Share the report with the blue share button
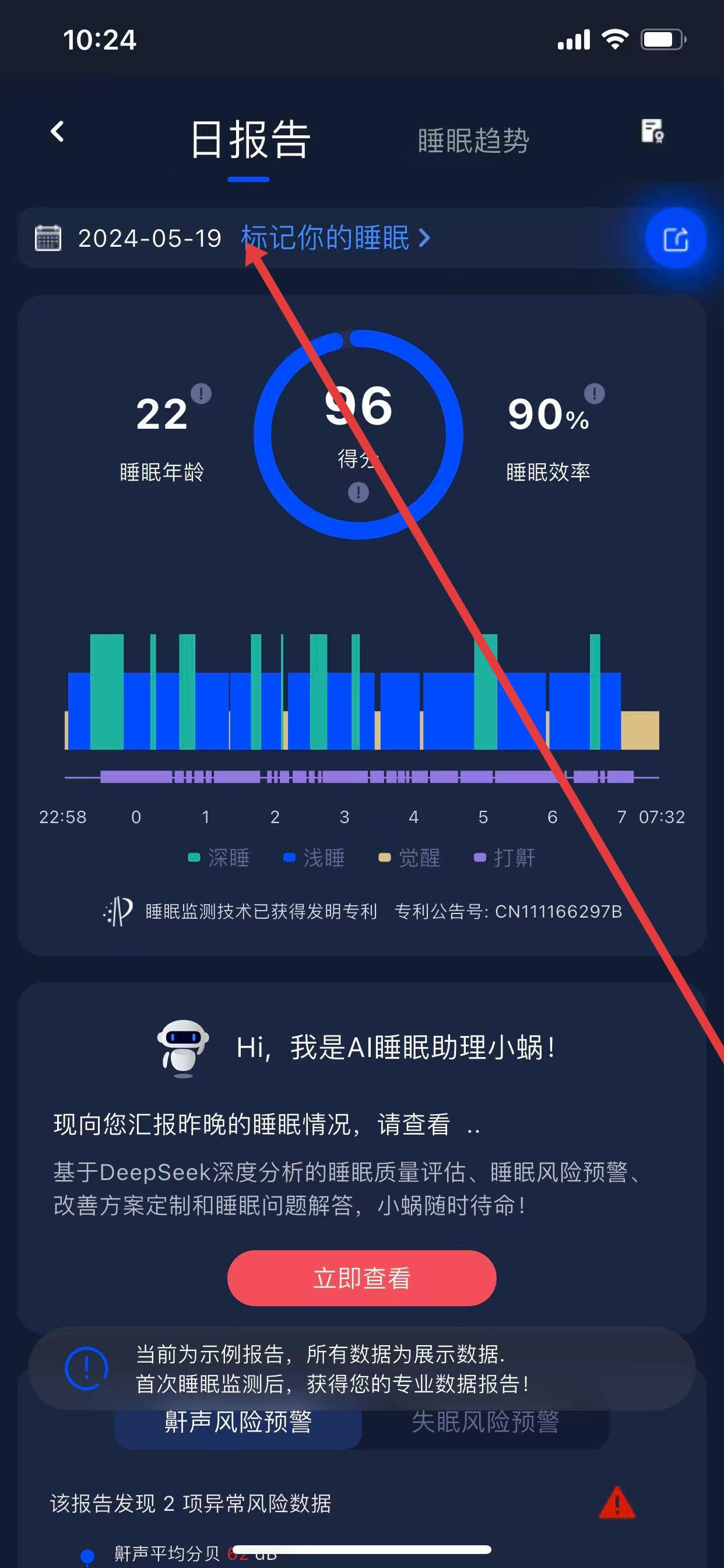 coord(676,239)
